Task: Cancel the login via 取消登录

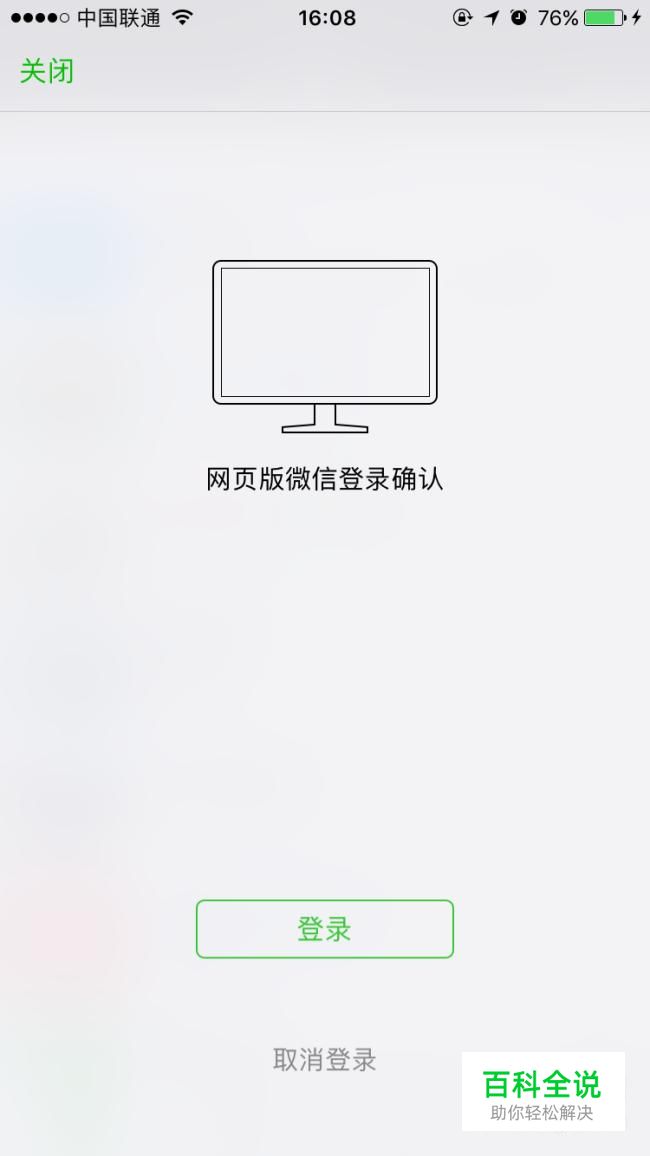Action: (x=324, y=1060)
